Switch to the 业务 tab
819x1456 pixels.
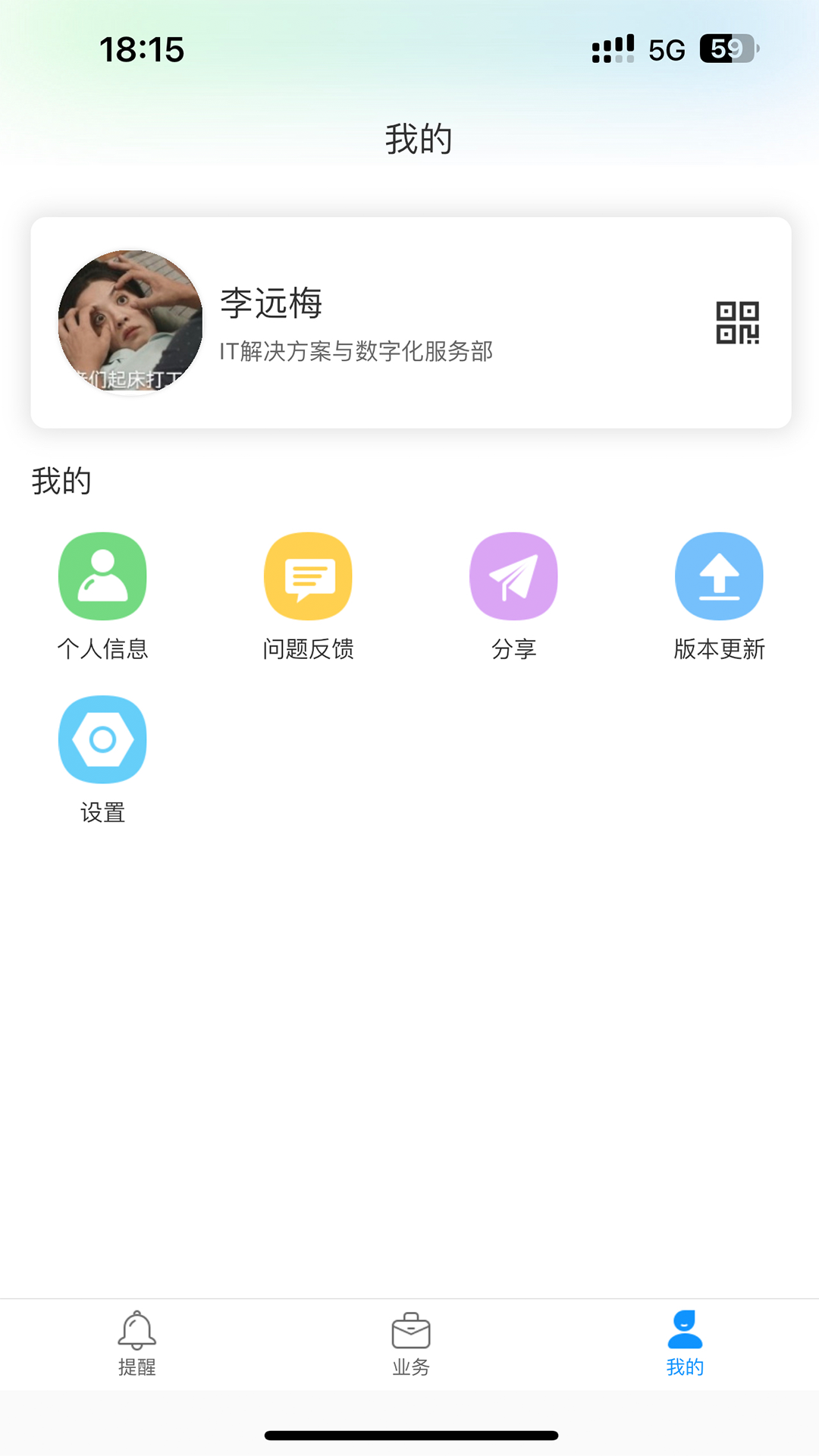click(x=410, y=1343)
